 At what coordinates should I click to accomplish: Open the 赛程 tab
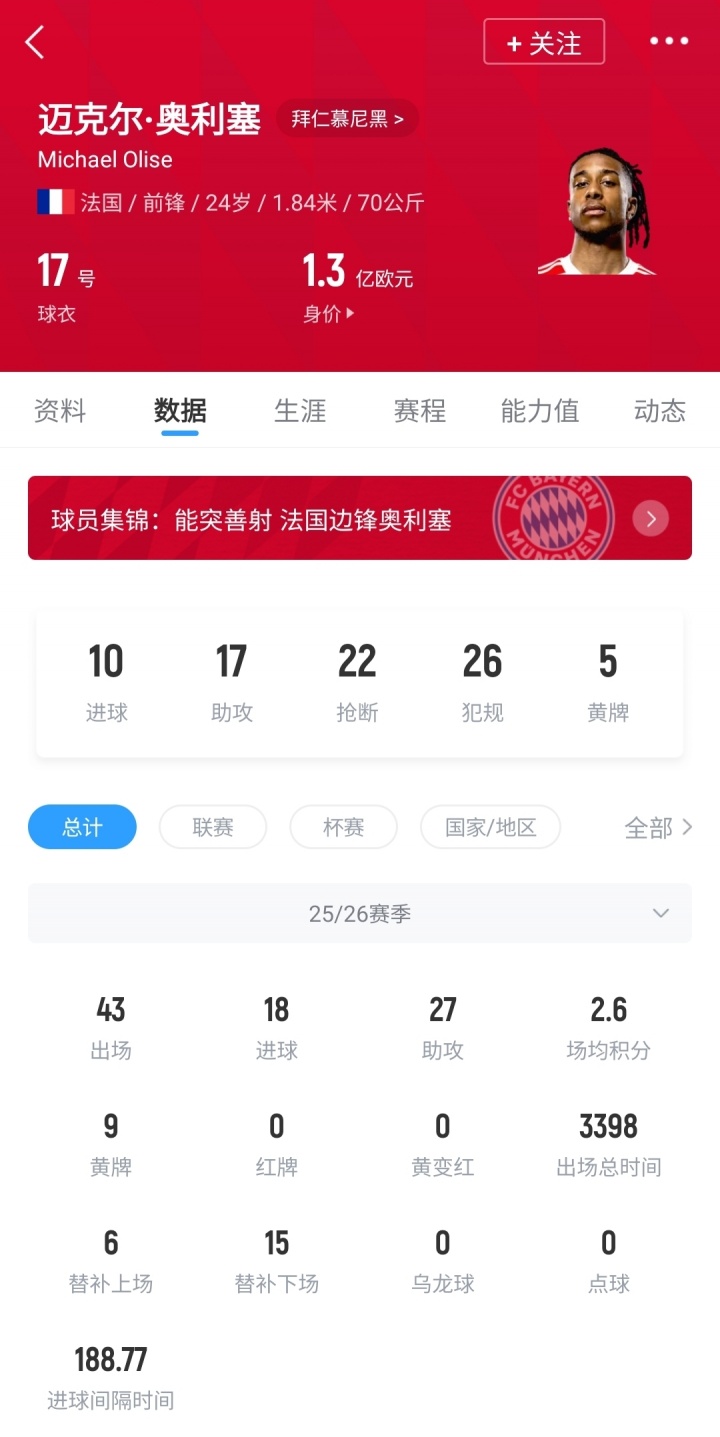pyautogui.click(x=419, y=411)
